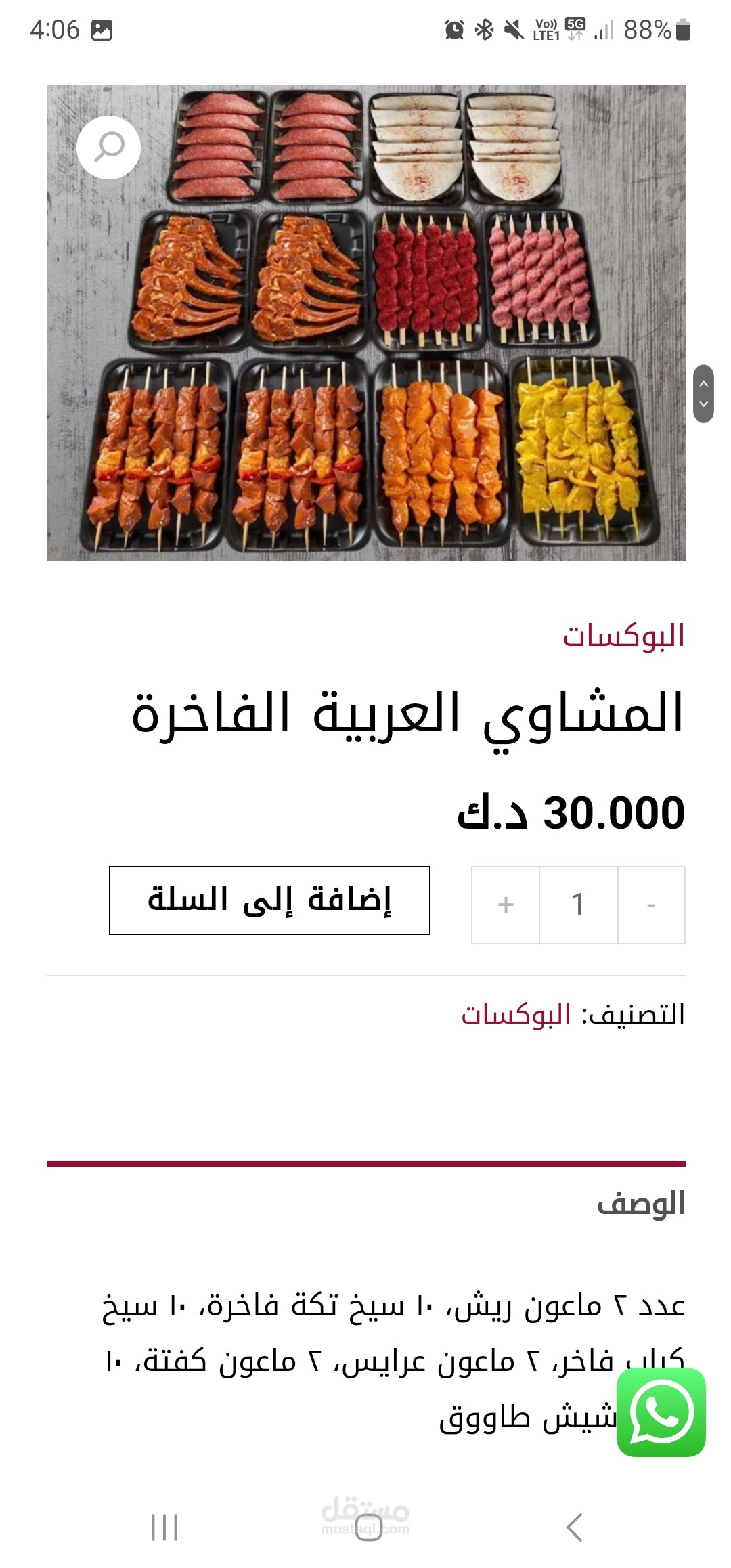Image resolution: width=731 pixels, height=1568 pixels.
Task: Increase quantity with the plus button
Action: 506,905
